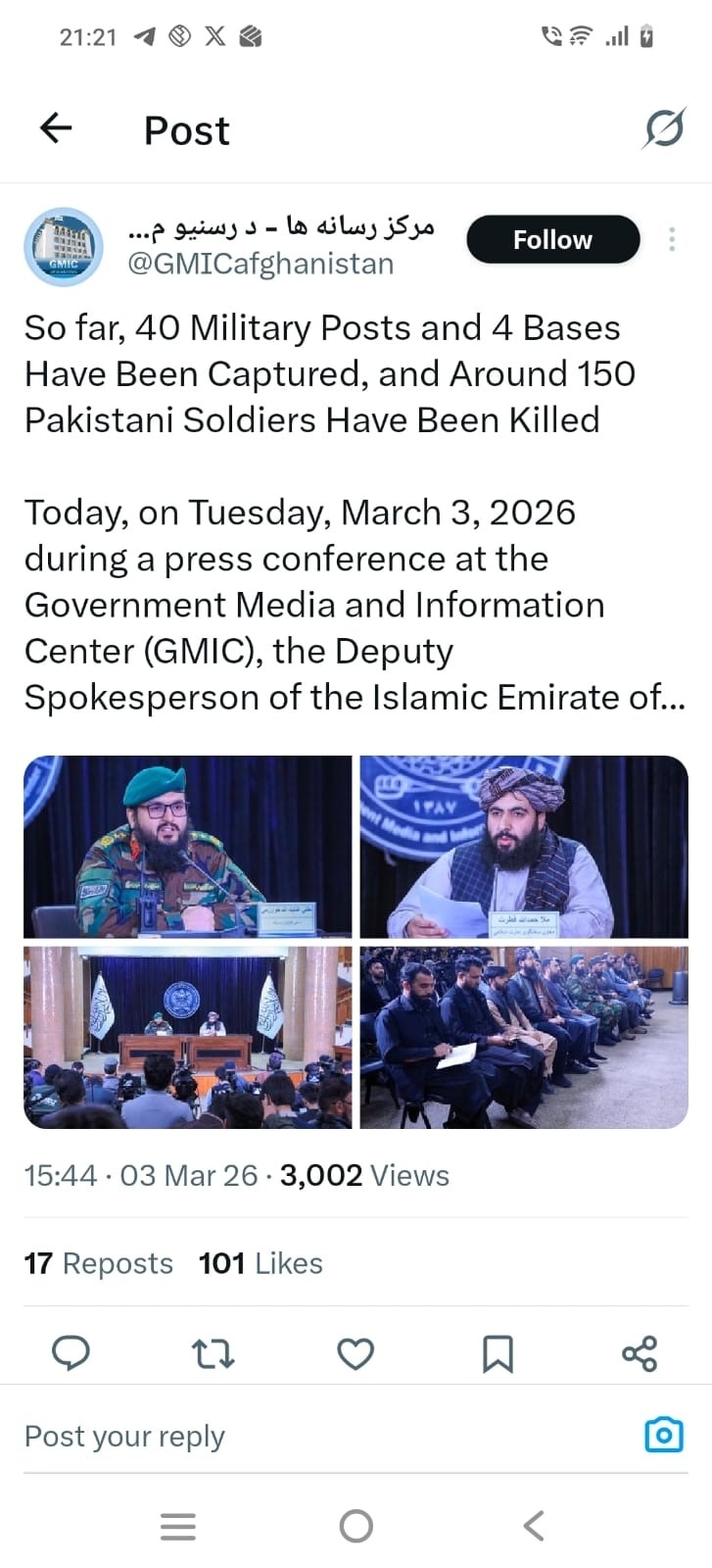712x1568 pixels.
Task: Attach a photo using camera icon
Action: 663,1435
